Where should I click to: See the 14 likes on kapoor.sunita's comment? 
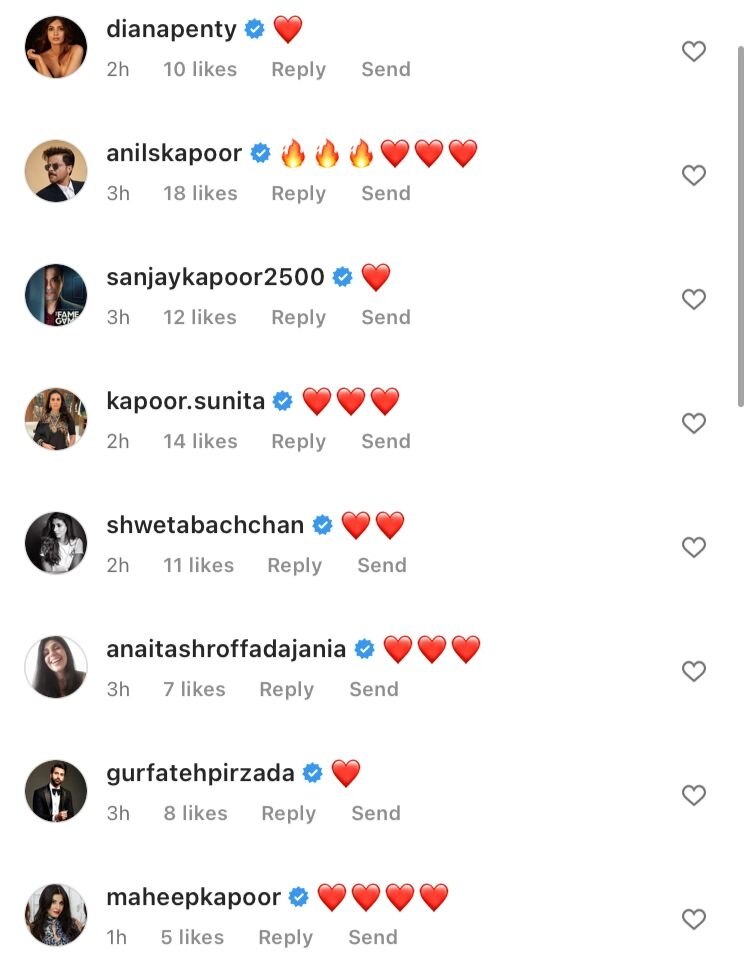[x=200, y=442]
